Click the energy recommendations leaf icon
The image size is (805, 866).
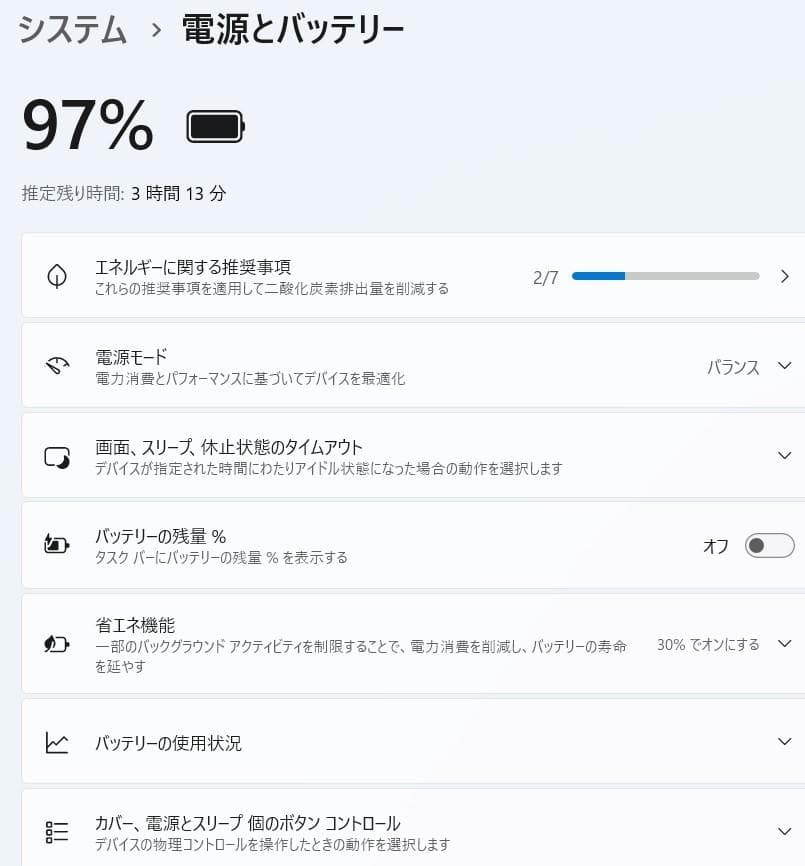pyautogui.click(x=57, y=275)
